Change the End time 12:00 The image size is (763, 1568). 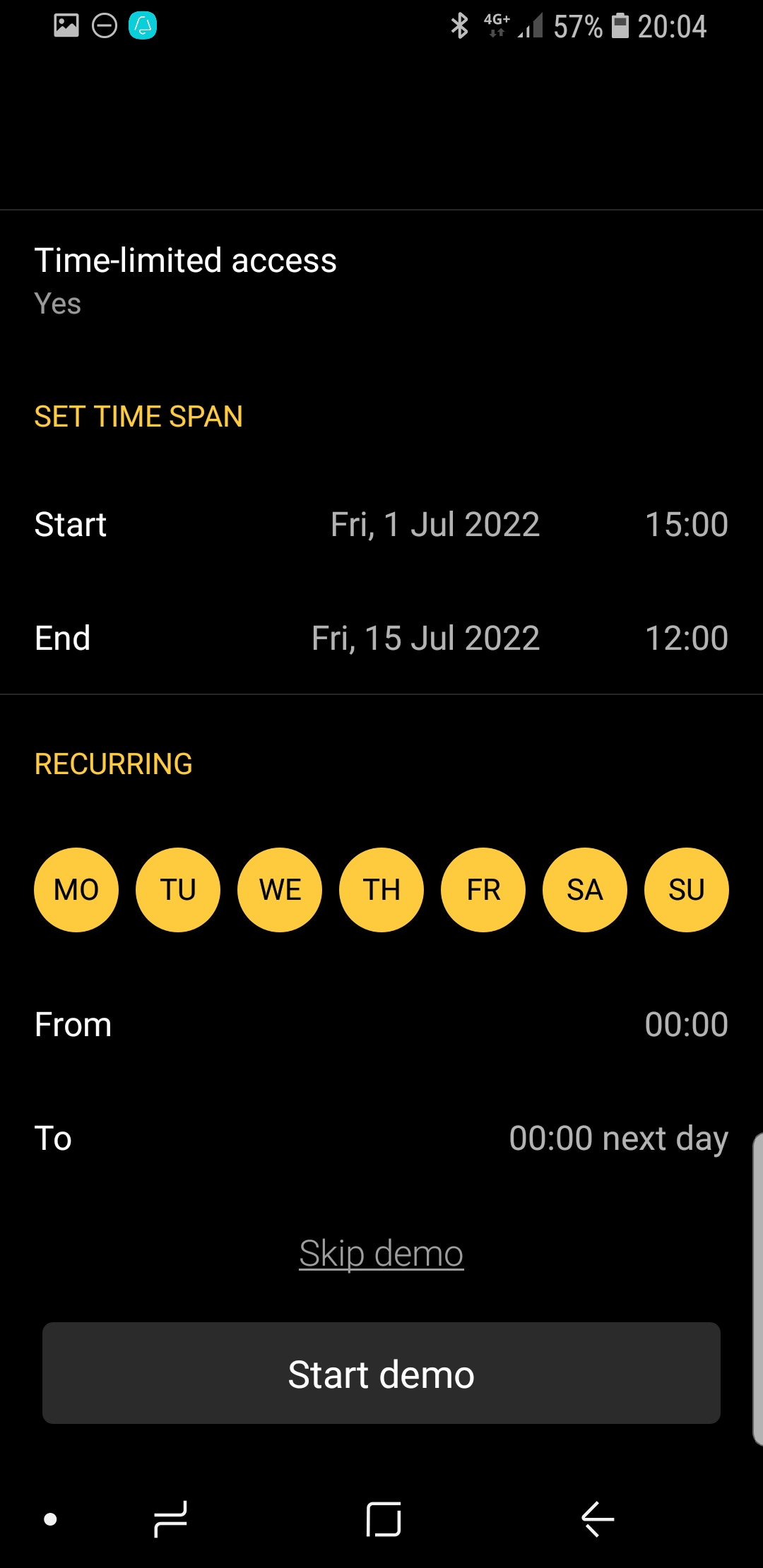686,639
